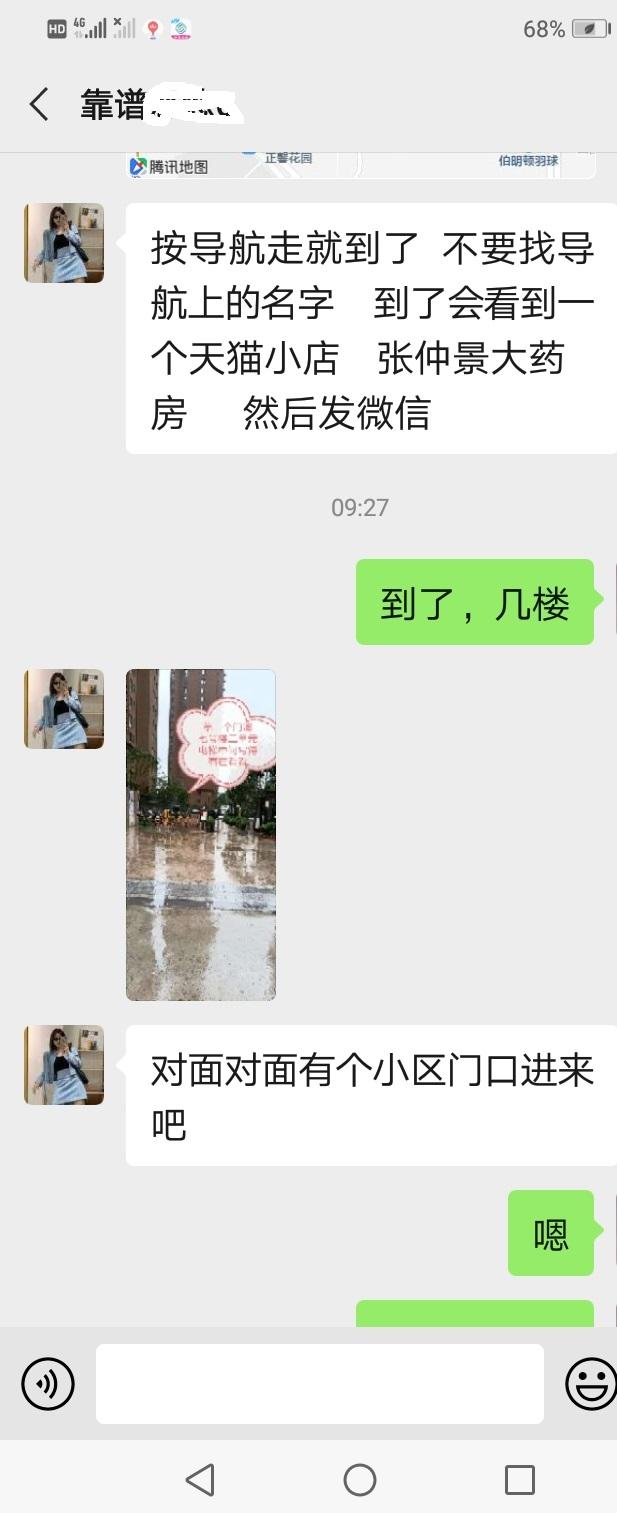Focus the message text field
The width and height of the screenshot is (617, 1513).
(x=320, y=1384)
